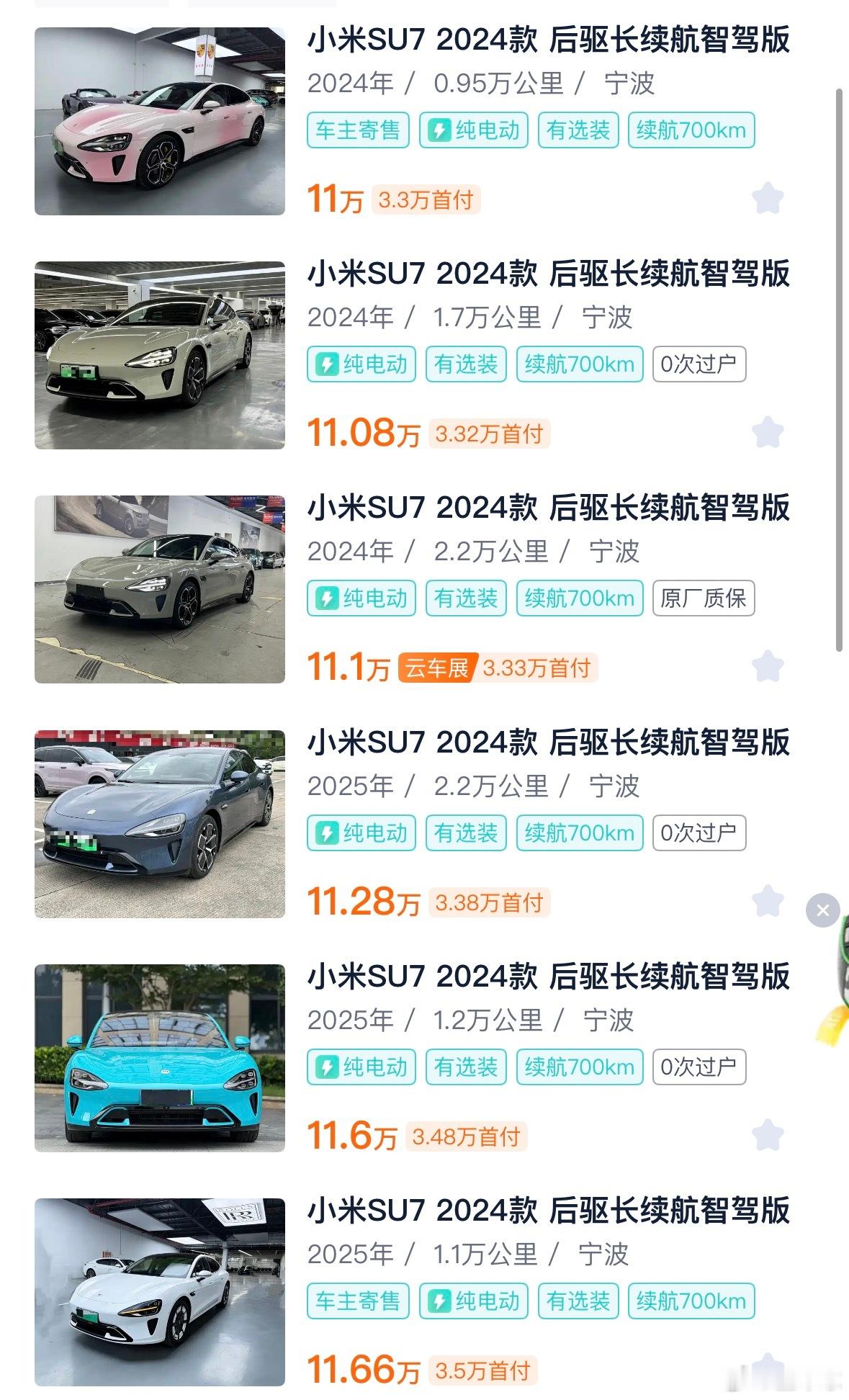
Task: Favorite the cyan SU7 11.6万 listing
Action: pos(768,1133)
